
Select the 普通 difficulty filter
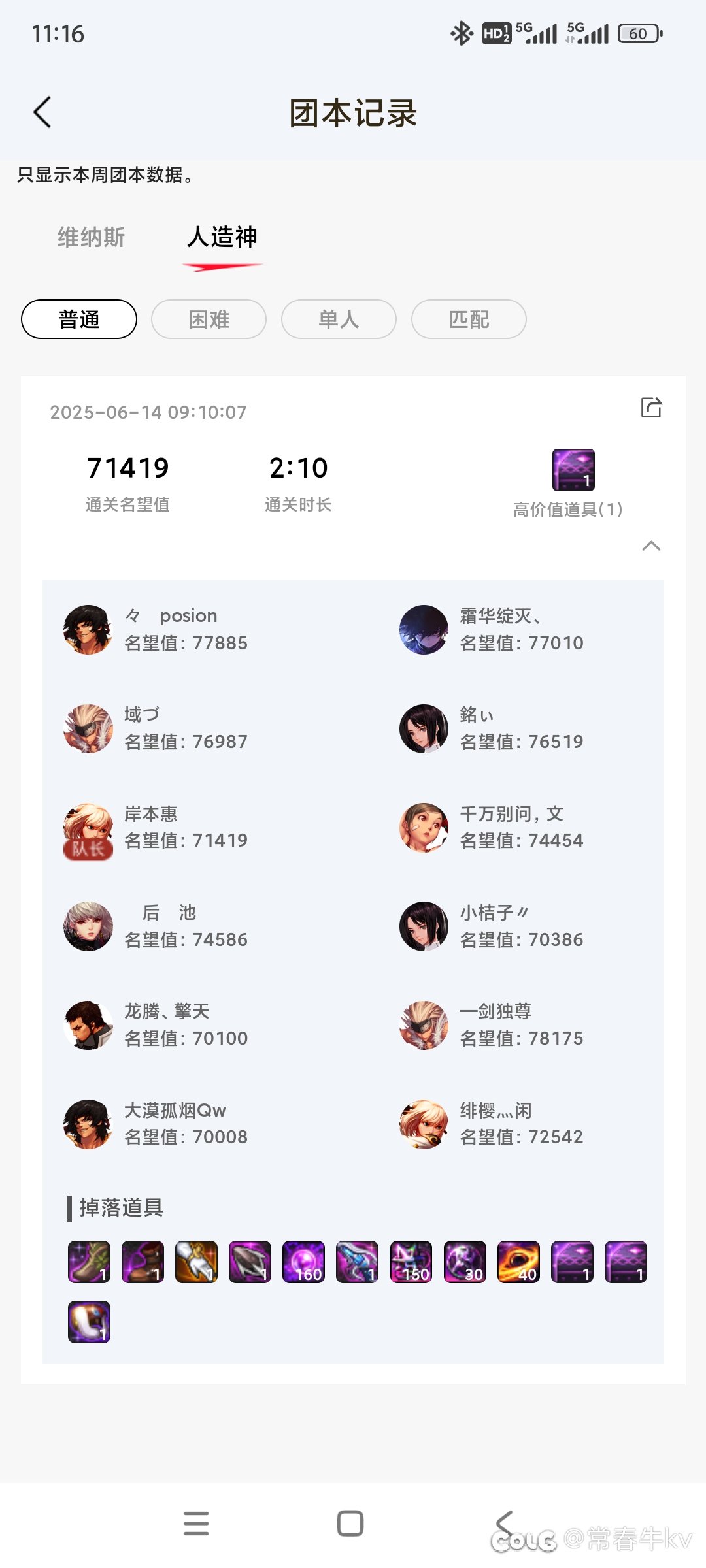[79, 319]
